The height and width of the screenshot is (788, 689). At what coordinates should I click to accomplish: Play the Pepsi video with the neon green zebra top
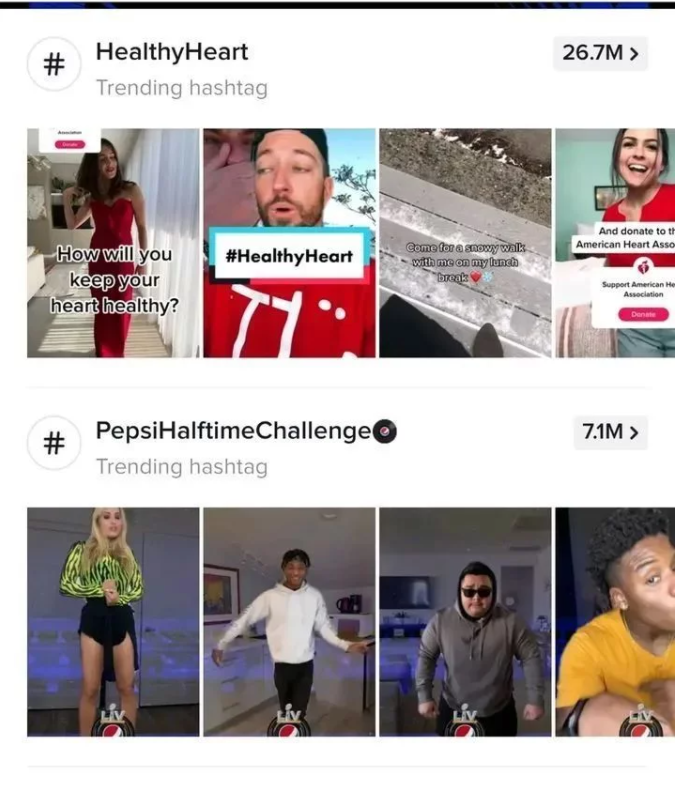113,621
